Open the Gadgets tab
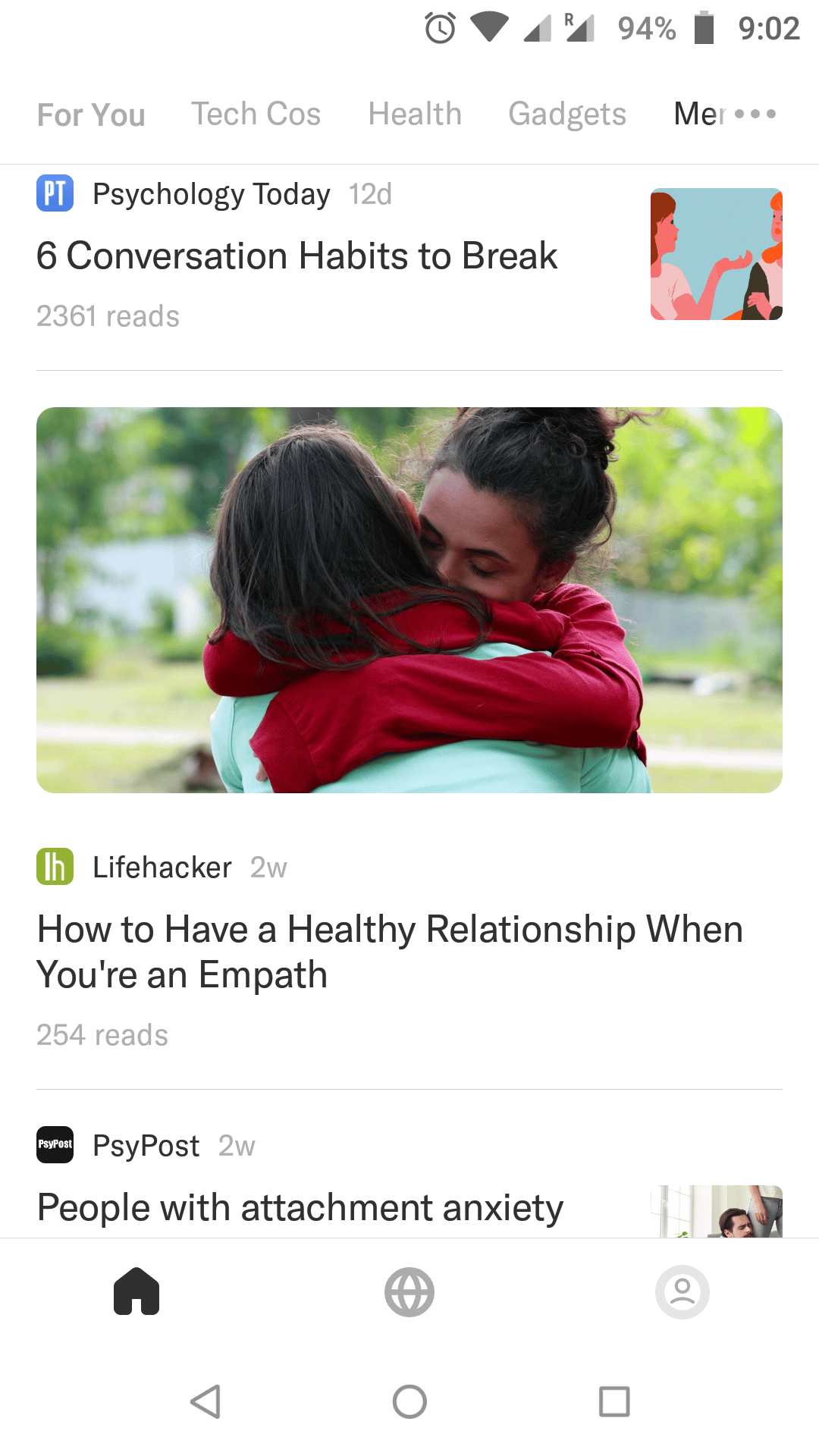Viewport: 819px width, 1456px height. click(x=566, y=115)
